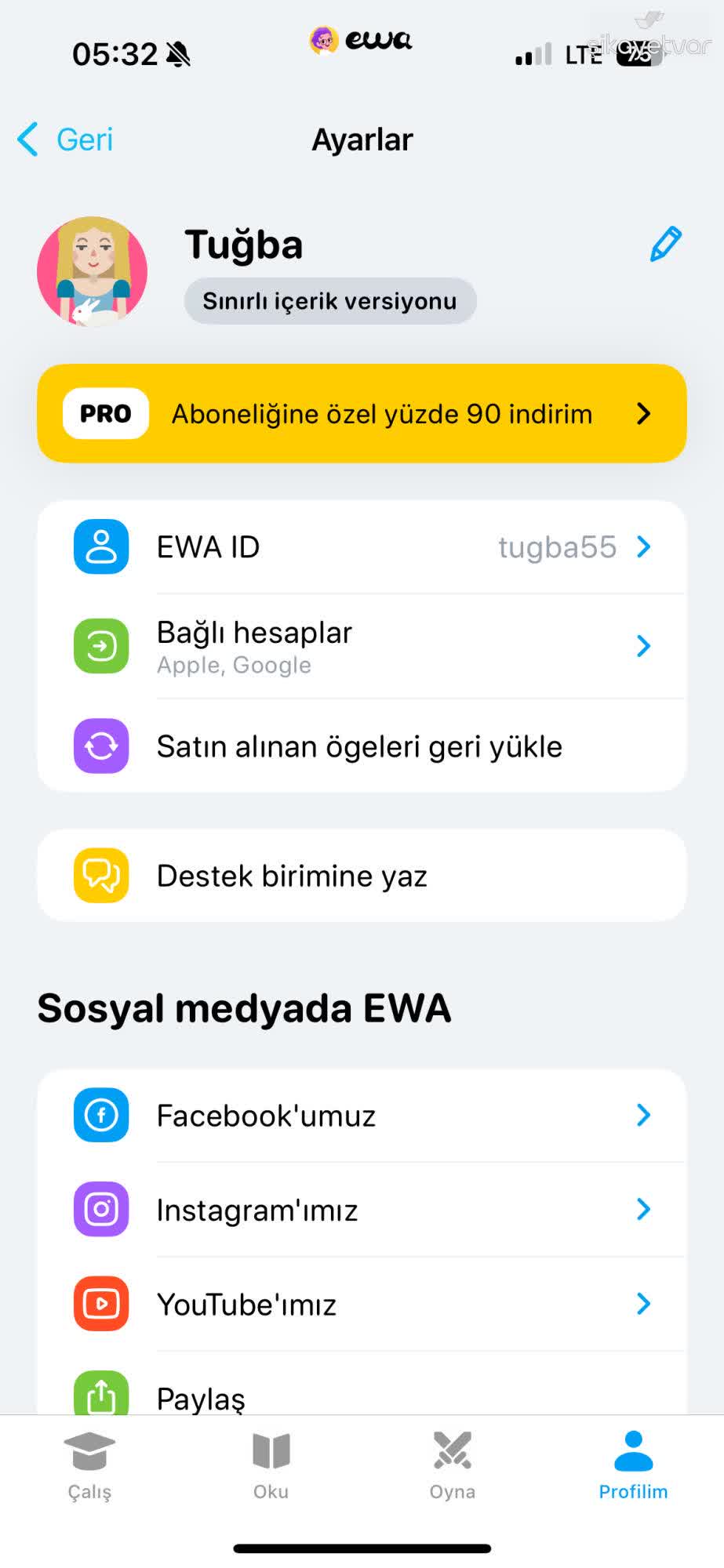Tap Tuğba's profile avatar picture
The width and height of the screenshot is (724, 1568).
tap(92, 270)
